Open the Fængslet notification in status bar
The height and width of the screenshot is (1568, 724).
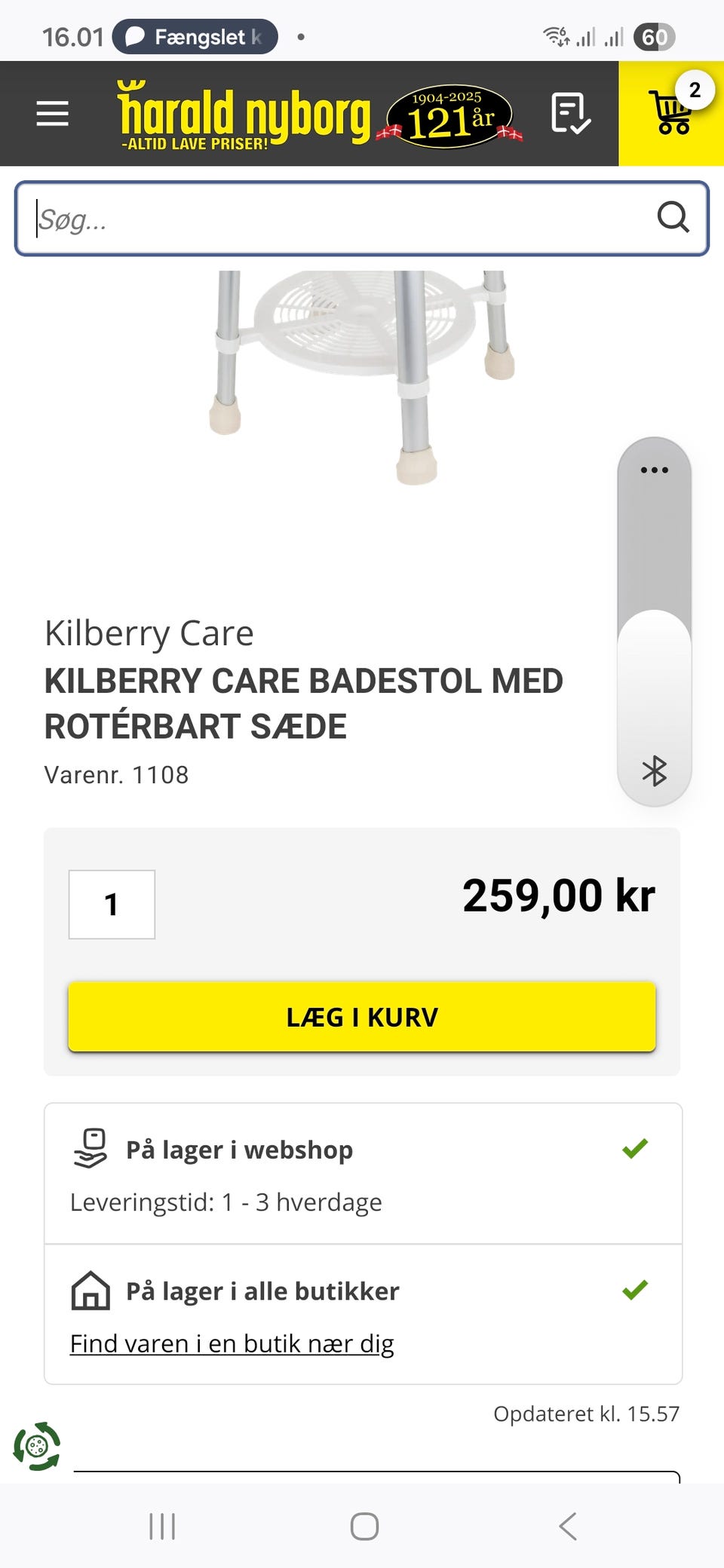(196, 36)
